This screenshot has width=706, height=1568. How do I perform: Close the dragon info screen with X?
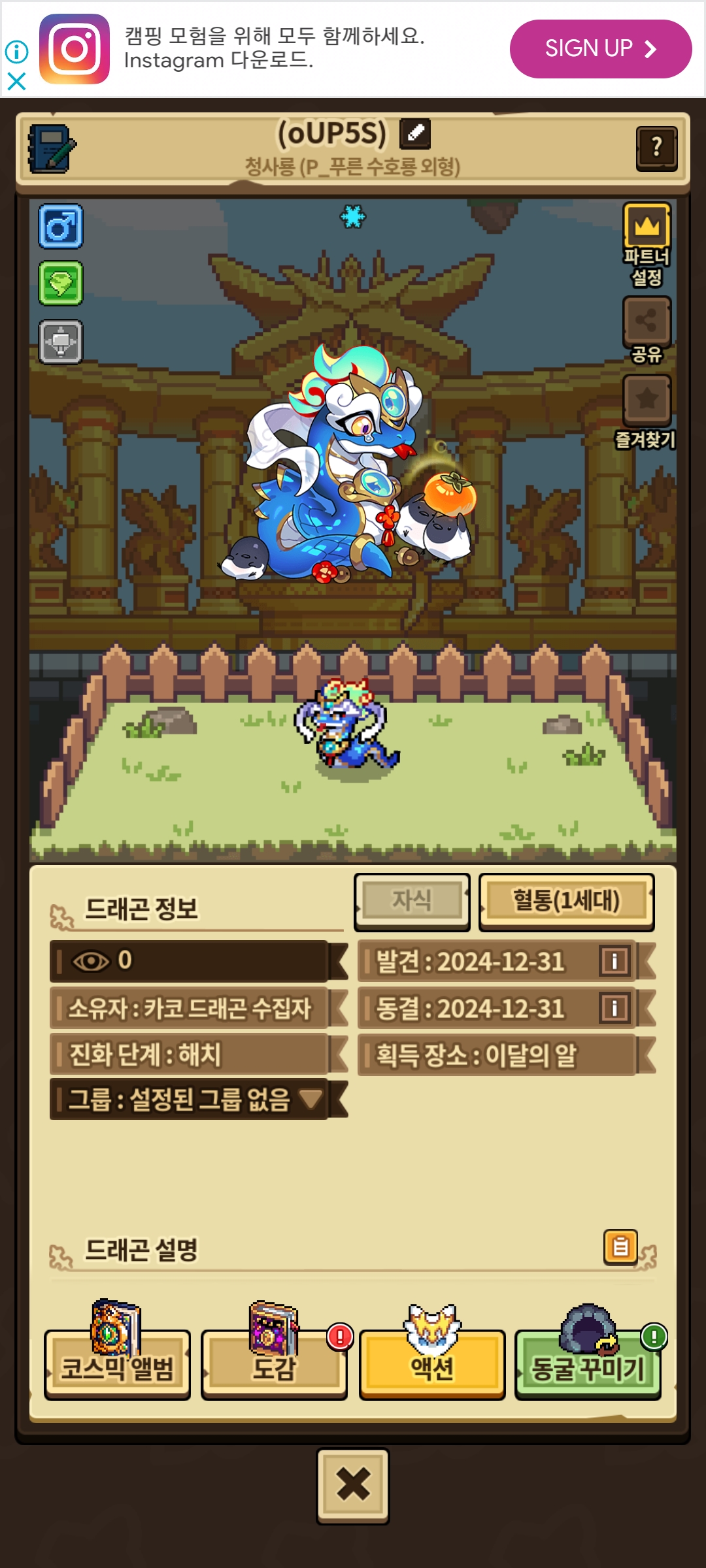point(353,1486)
